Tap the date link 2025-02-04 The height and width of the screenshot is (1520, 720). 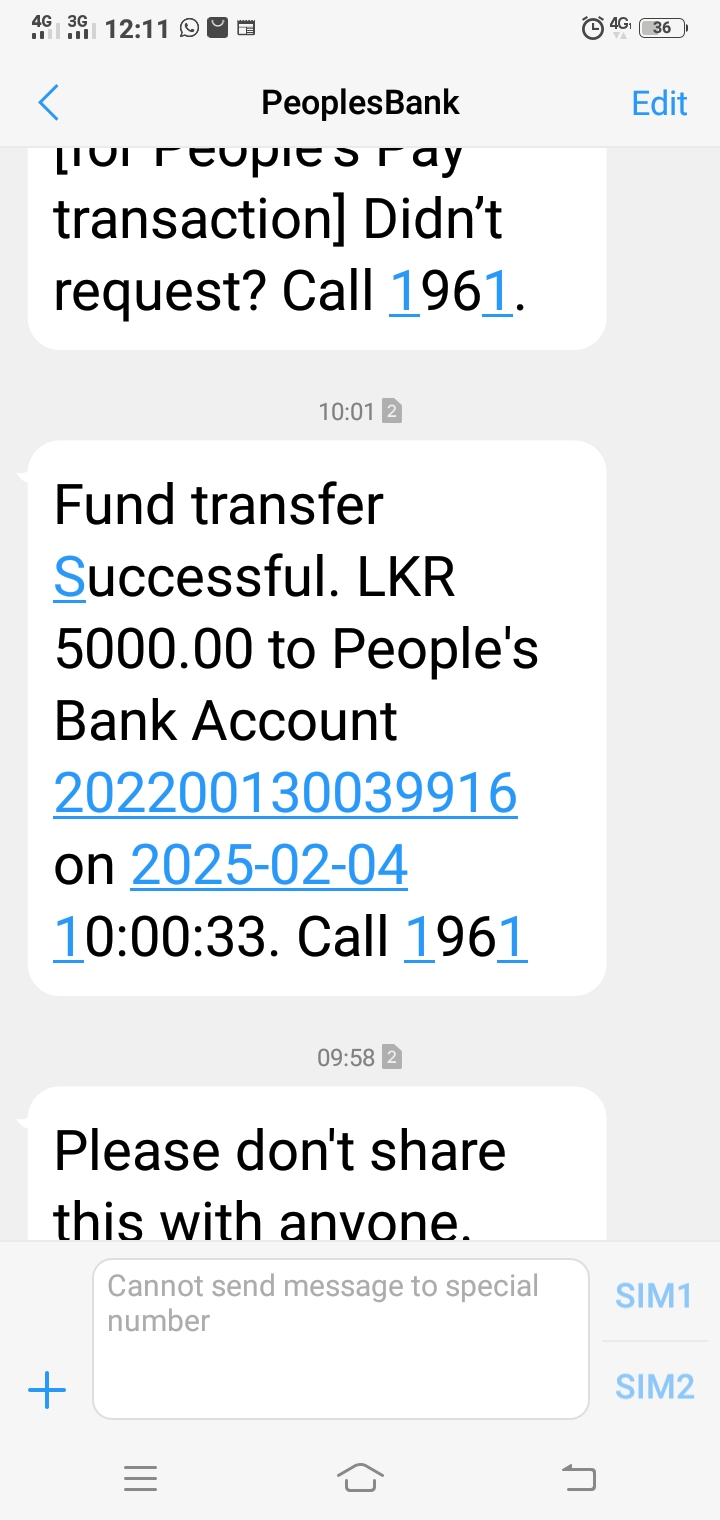tap(269, 866)
